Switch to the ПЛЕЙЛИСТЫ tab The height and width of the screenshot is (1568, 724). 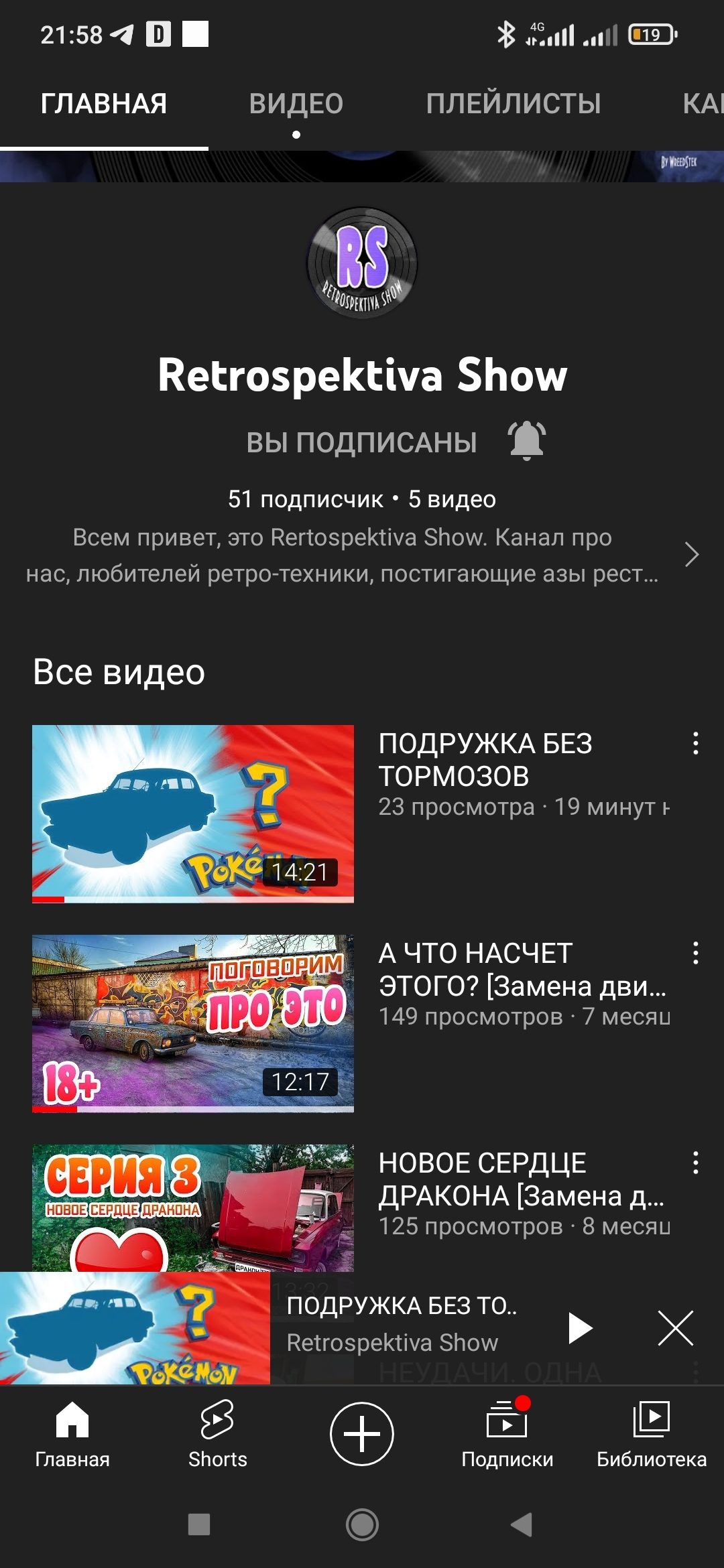513,104
